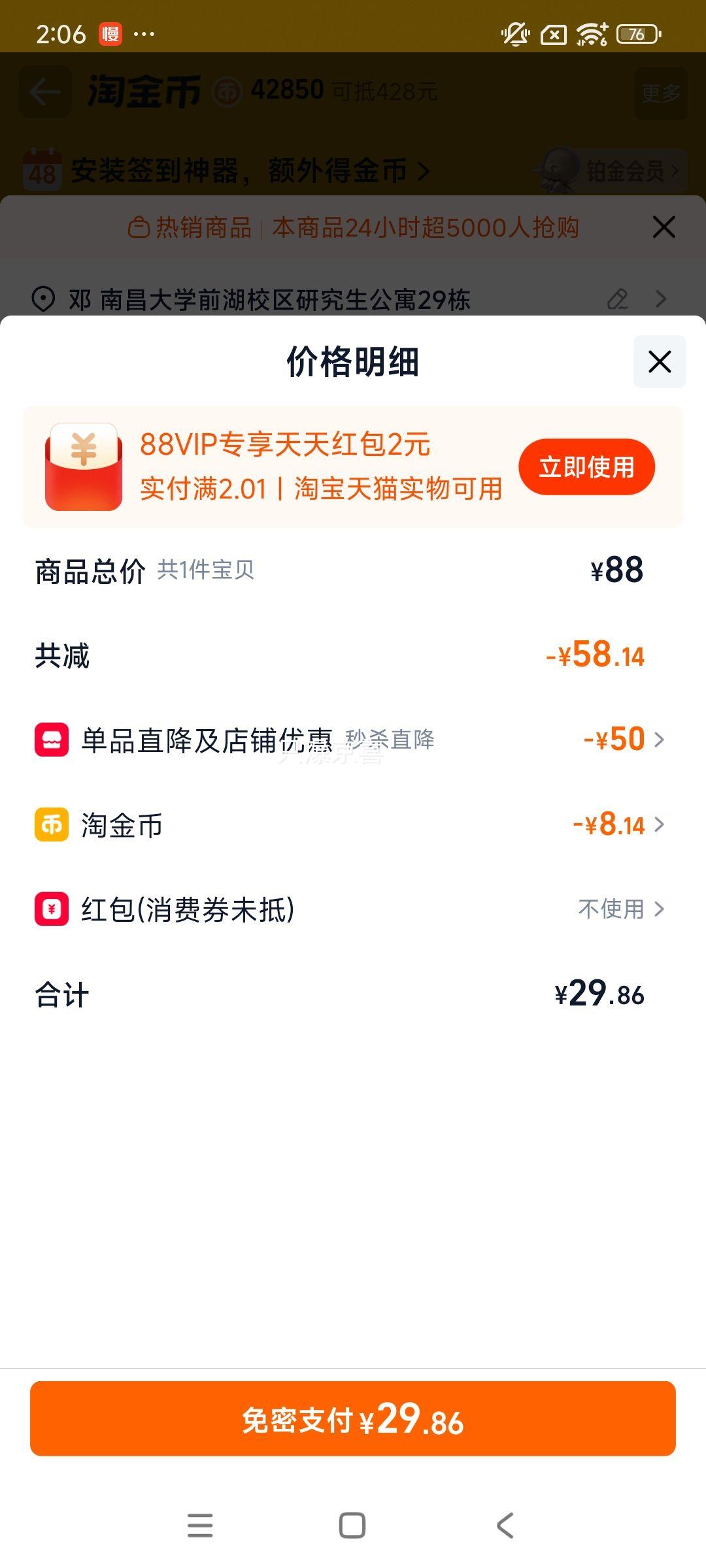Tap the 淘金币 coin icon beside its discount row
This screenshot has width=706, height=1568.
(x=50, y=825)
